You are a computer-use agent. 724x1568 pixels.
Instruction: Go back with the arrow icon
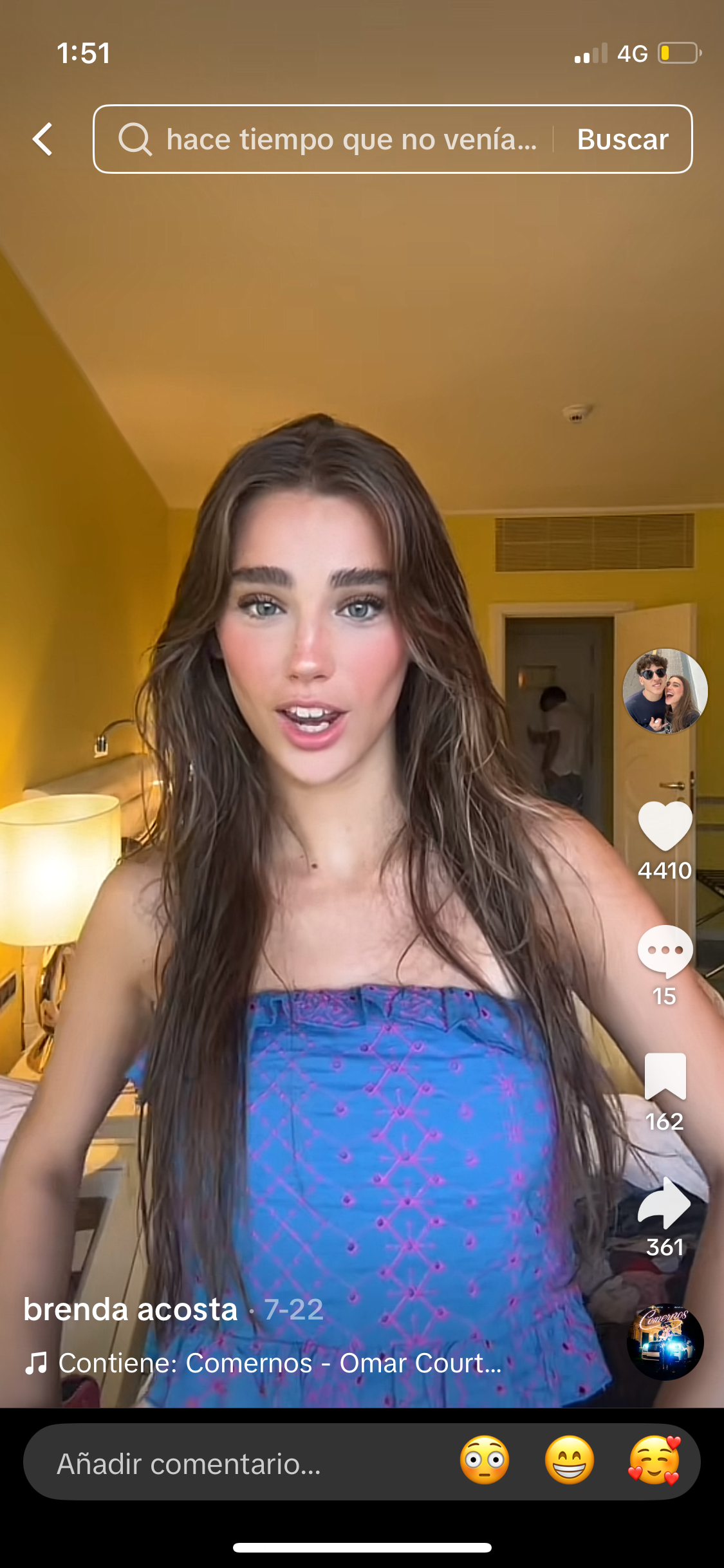42,139
